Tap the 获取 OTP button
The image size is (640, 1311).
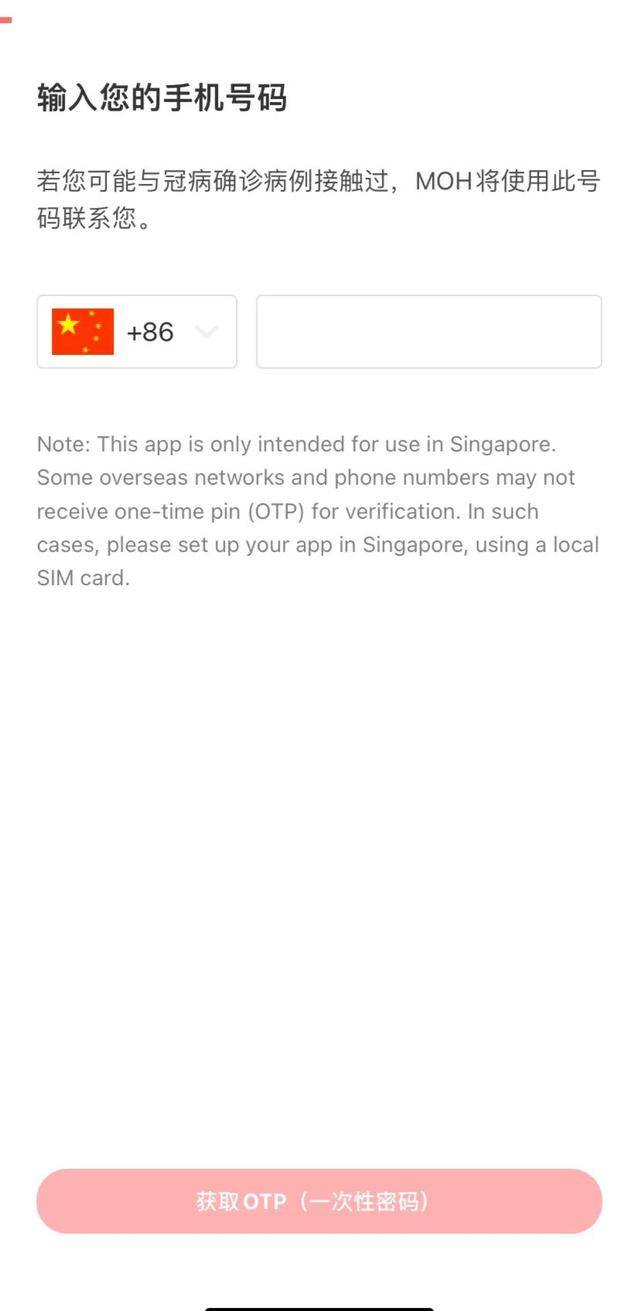pyautogui.click(x=319, y=1201)
